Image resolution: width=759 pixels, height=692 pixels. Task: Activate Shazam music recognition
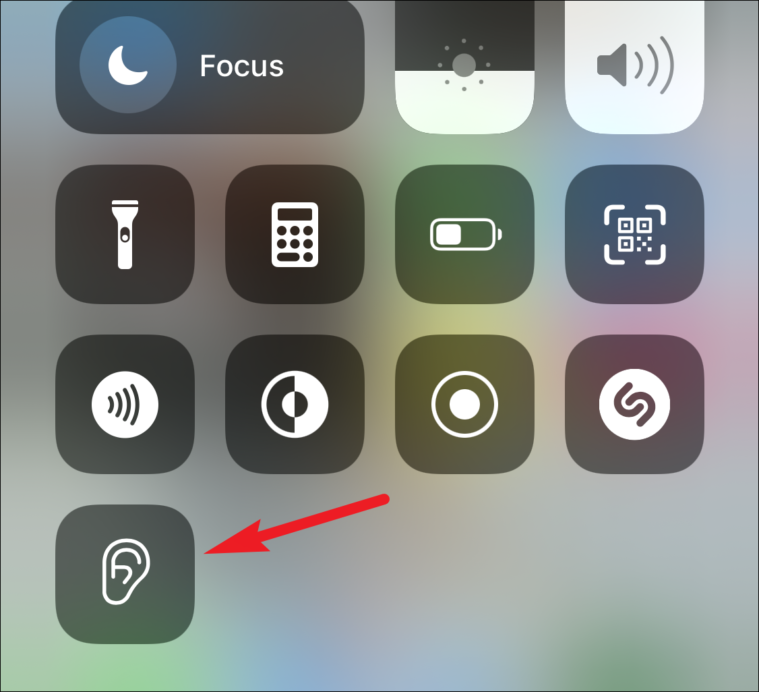point(635,404)
